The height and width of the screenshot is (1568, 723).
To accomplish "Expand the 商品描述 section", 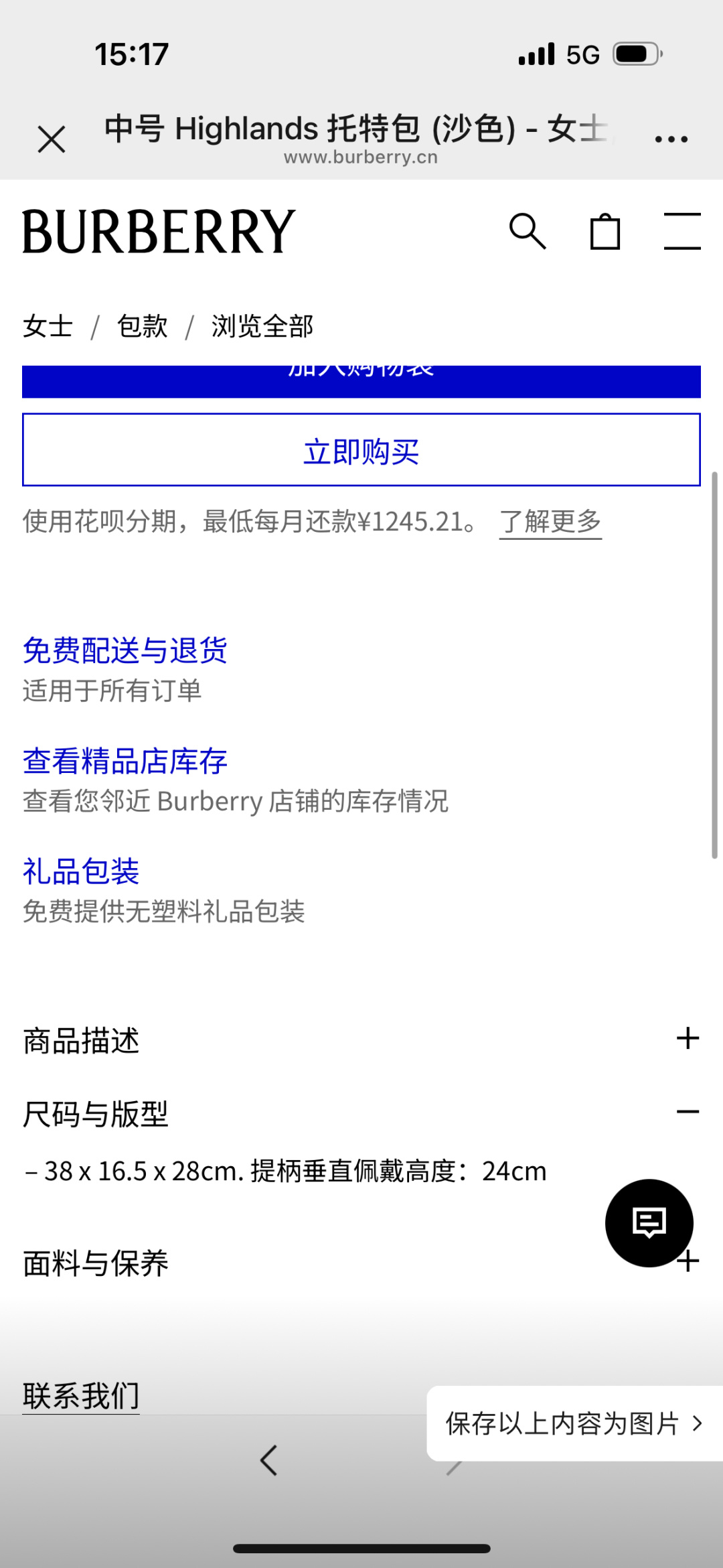I will [x=688, y=1039].
